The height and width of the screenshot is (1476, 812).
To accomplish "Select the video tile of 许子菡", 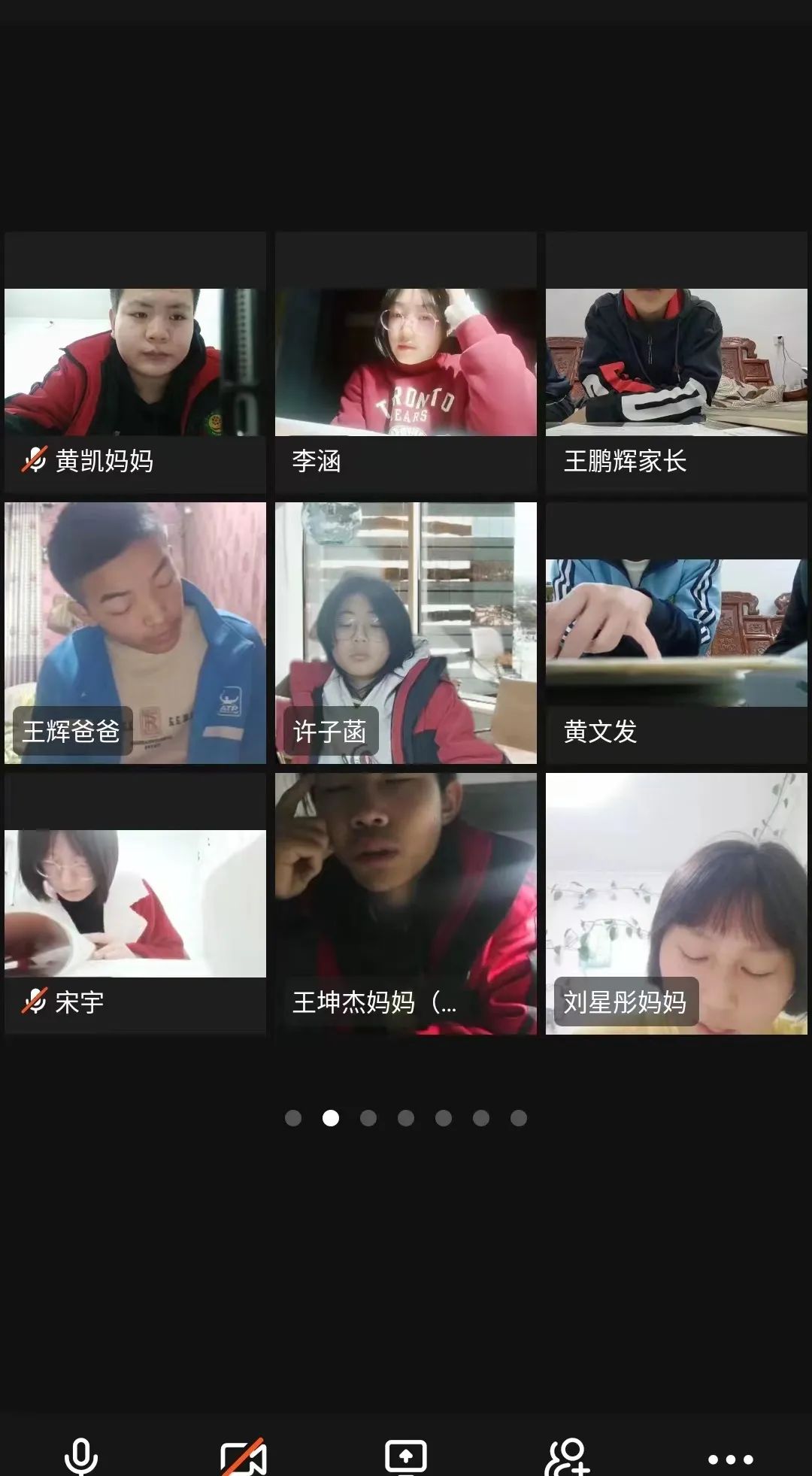I will pos(406,632).
